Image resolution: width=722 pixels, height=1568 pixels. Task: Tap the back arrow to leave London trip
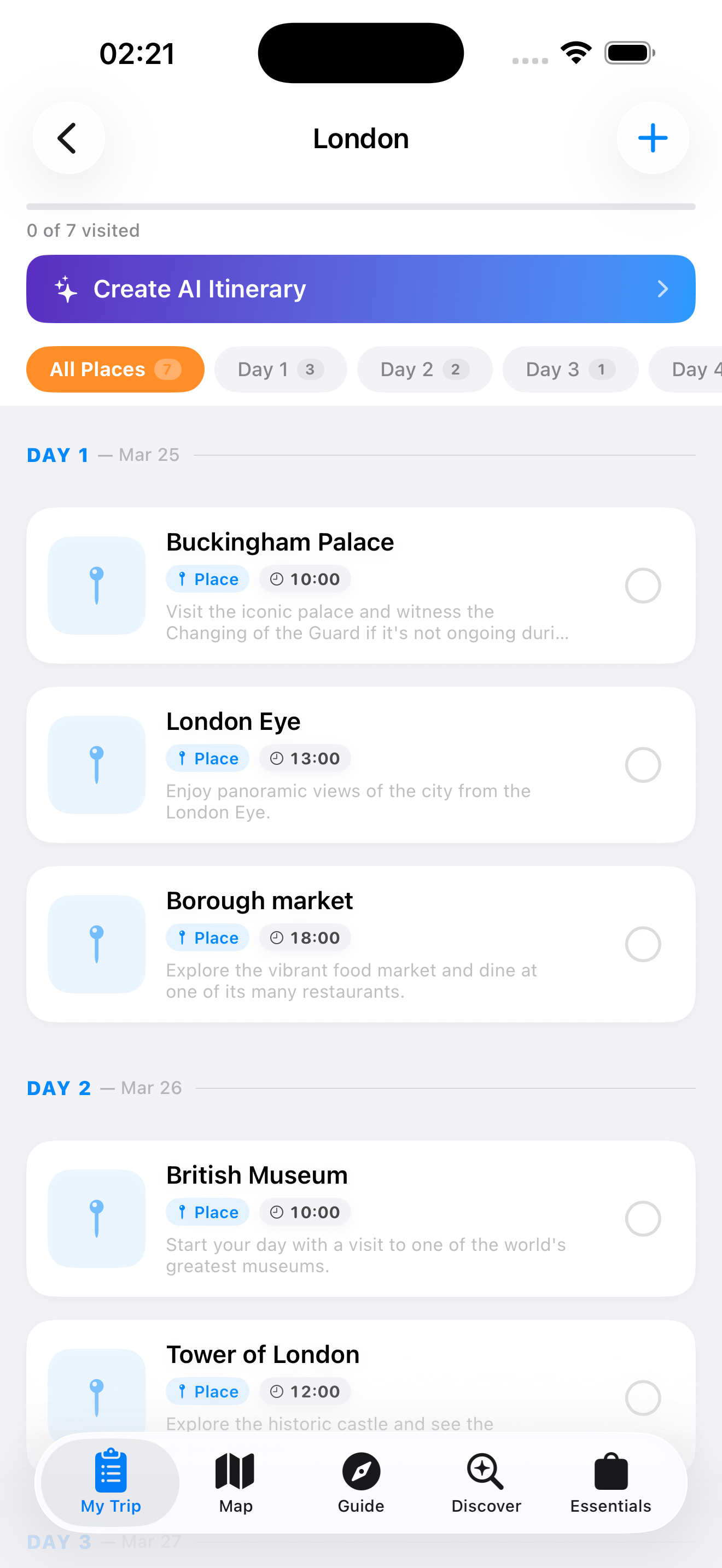click(x=68, y=138)
